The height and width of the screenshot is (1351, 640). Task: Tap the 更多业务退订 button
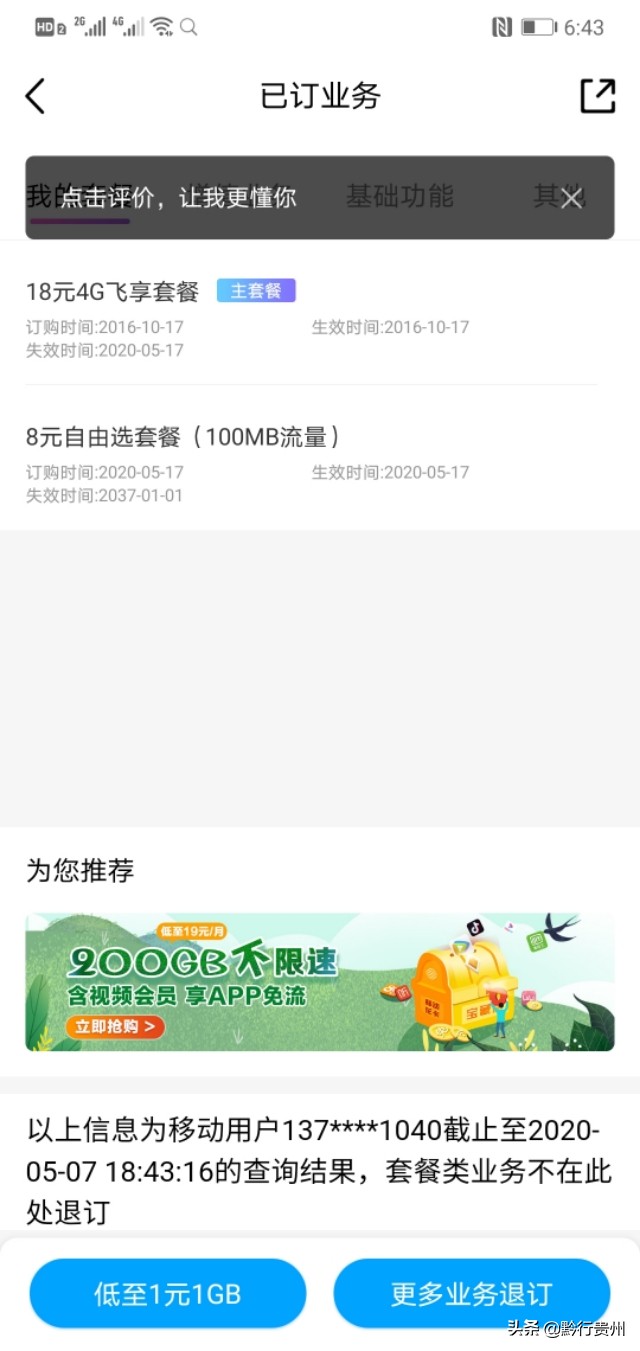point(471,1293)
